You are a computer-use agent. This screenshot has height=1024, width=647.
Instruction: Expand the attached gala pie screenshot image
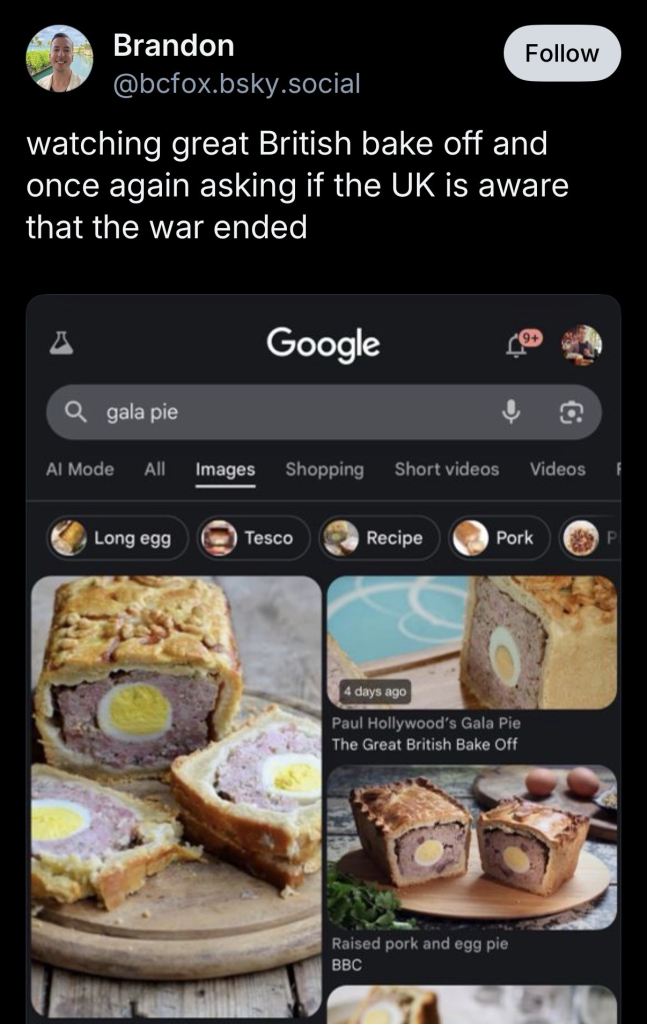(x=323, y=660)
